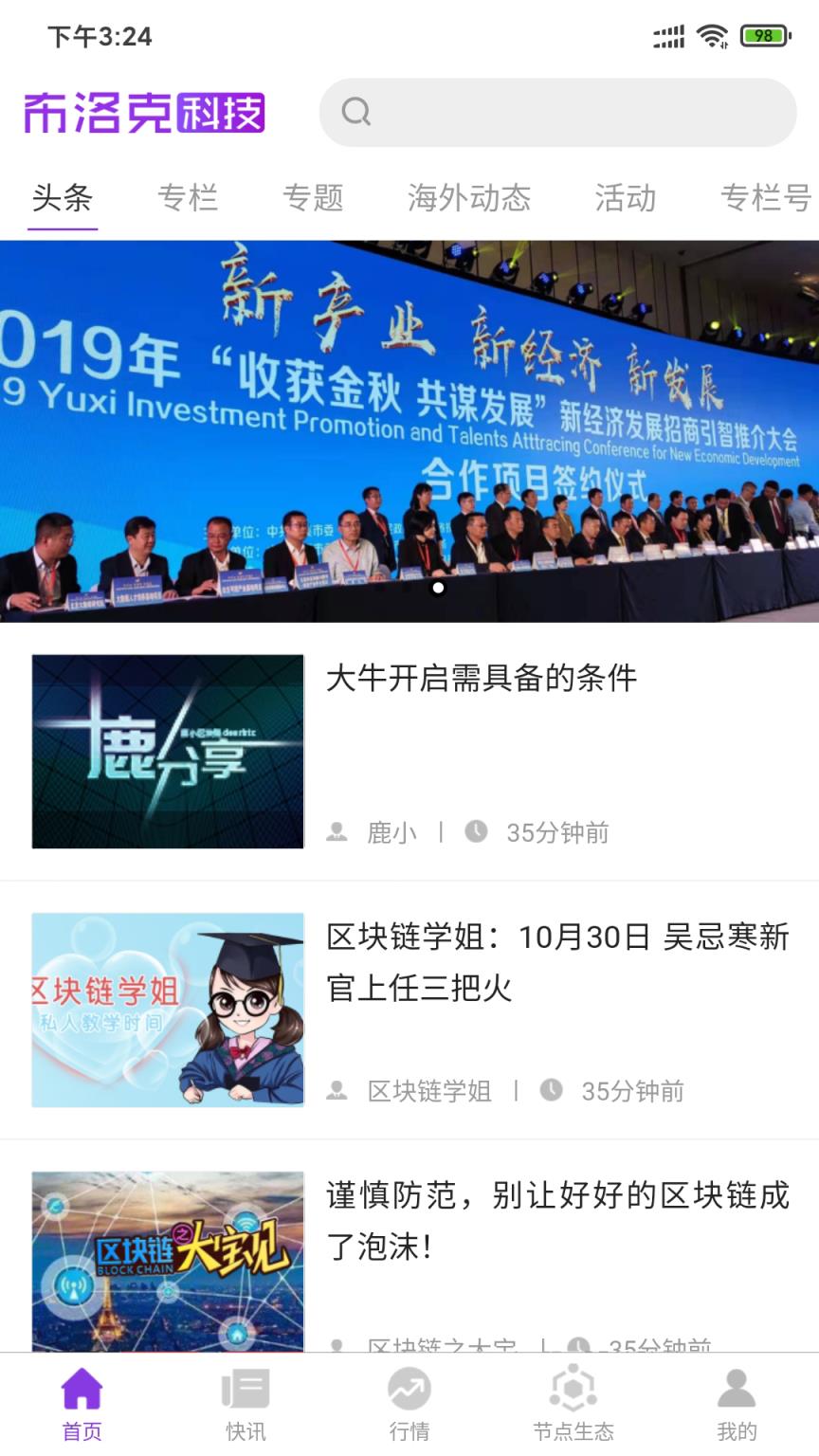Open the 鹿分享 video thumbnail

pos(168,752)
